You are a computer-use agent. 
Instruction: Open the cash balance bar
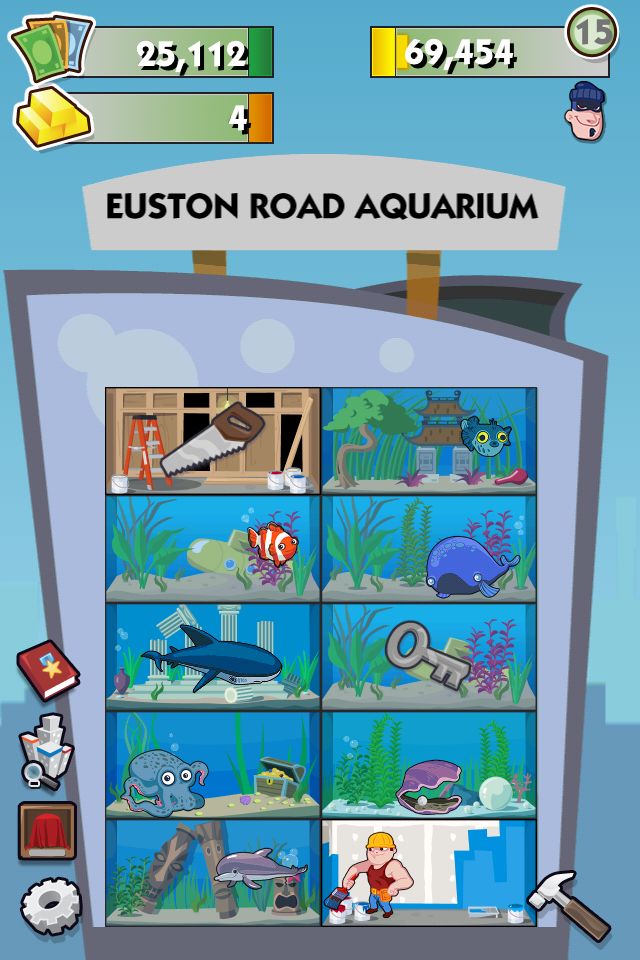coord(142,51)
